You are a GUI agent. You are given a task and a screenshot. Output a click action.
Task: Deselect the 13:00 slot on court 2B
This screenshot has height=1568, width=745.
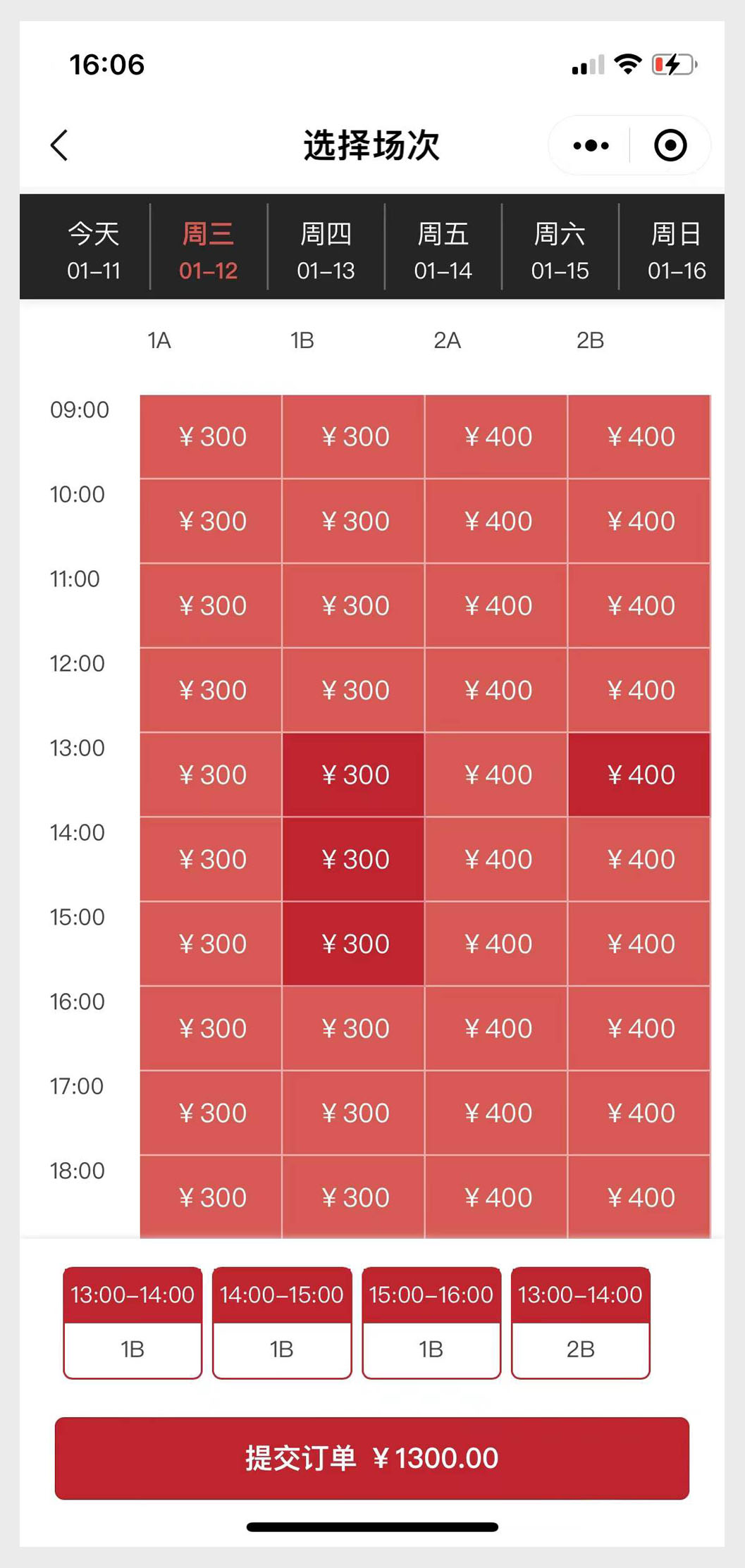(639, 774)
